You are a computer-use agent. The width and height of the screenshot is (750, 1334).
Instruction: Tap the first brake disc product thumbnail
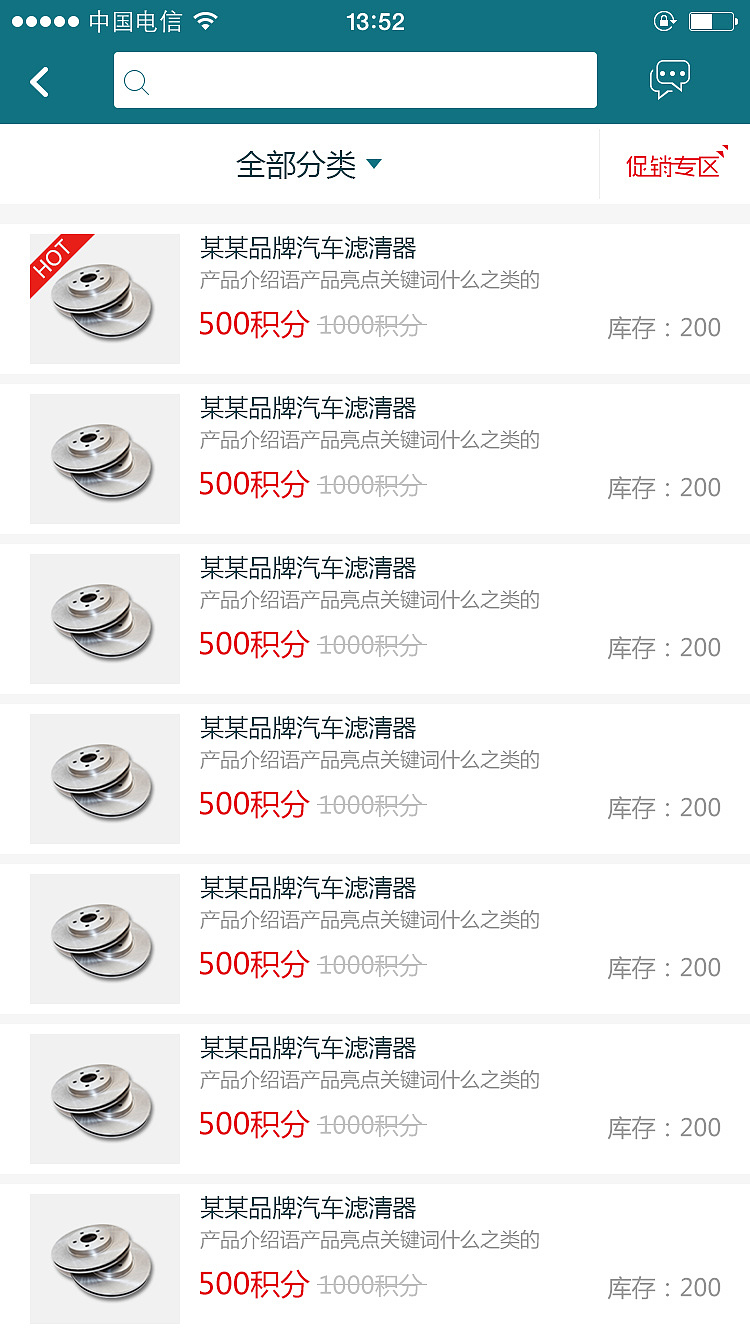click(104, 298)
